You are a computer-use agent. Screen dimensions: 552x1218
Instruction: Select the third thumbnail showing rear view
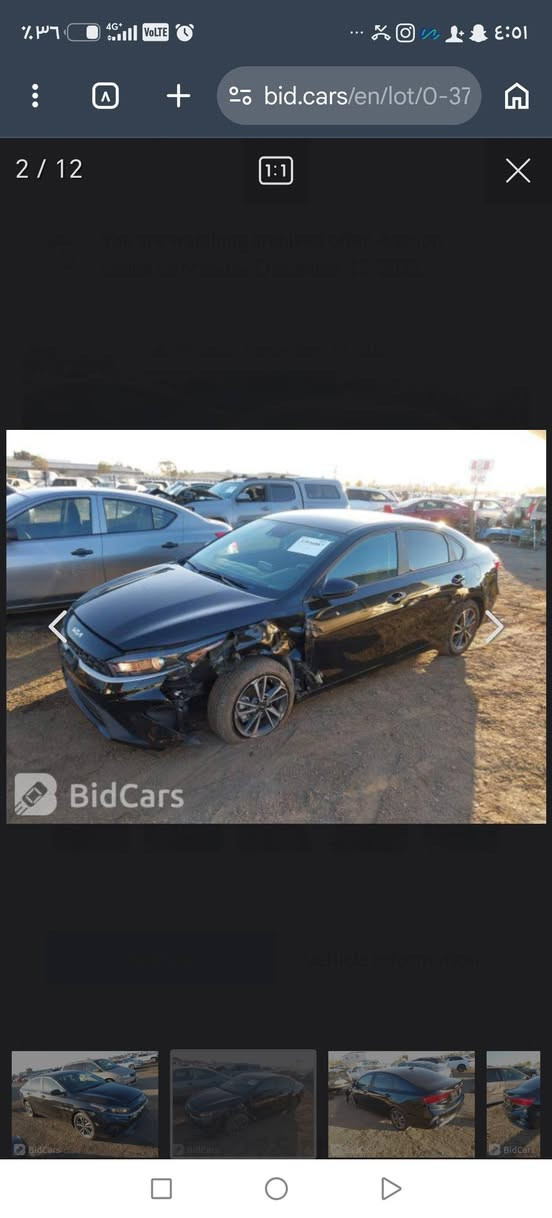coord(401,1104)
